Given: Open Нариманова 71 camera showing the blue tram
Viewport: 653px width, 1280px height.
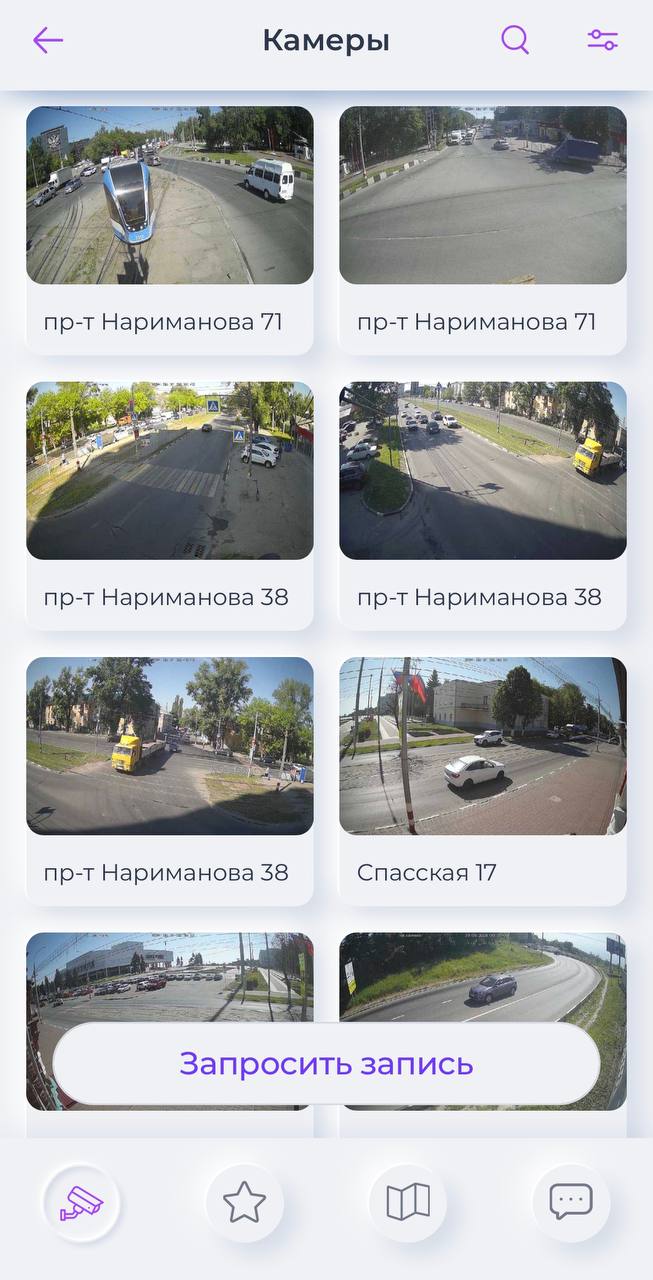Looking at the screenshot, I should point(169,196).
